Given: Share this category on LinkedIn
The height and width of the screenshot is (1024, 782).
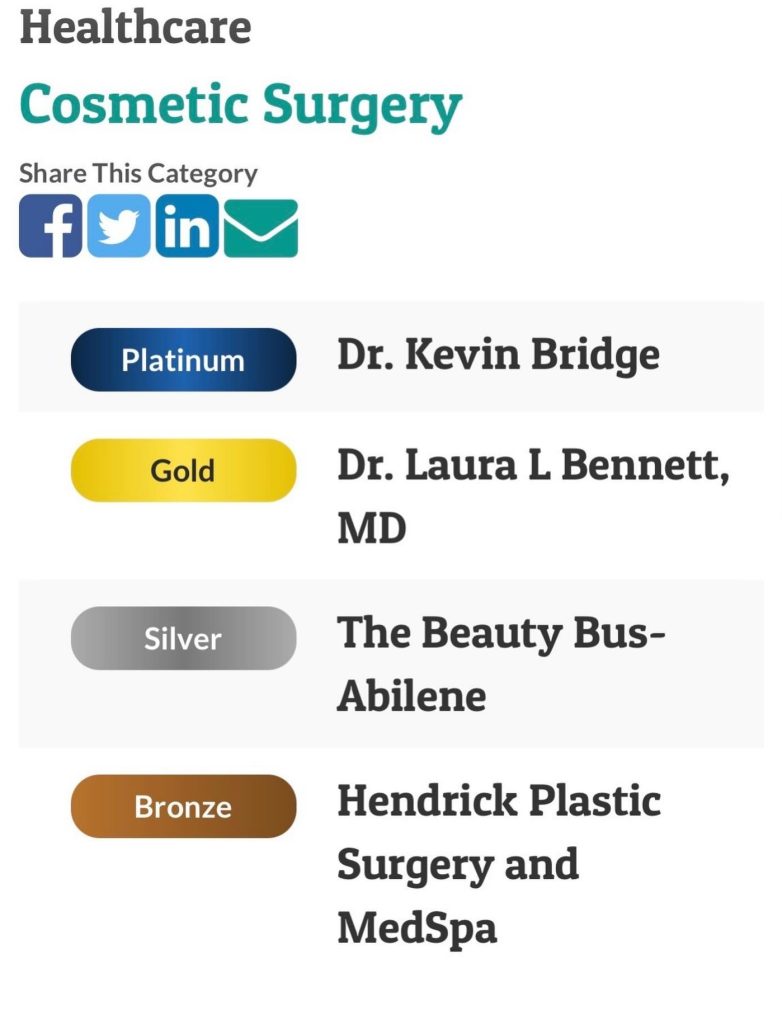Looking at the screenshot, I should click(187, 226).
